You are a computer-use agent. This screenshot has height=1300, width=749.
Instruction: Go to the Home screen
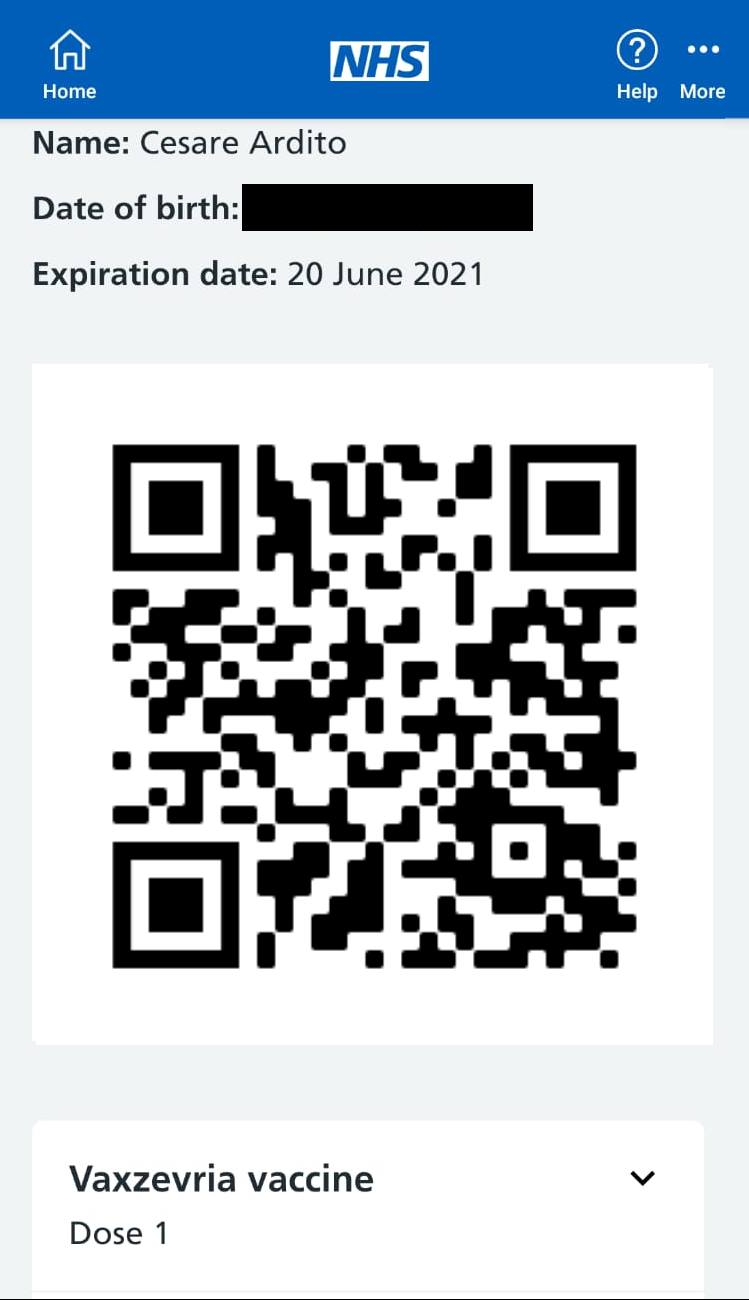coord(69,65)
